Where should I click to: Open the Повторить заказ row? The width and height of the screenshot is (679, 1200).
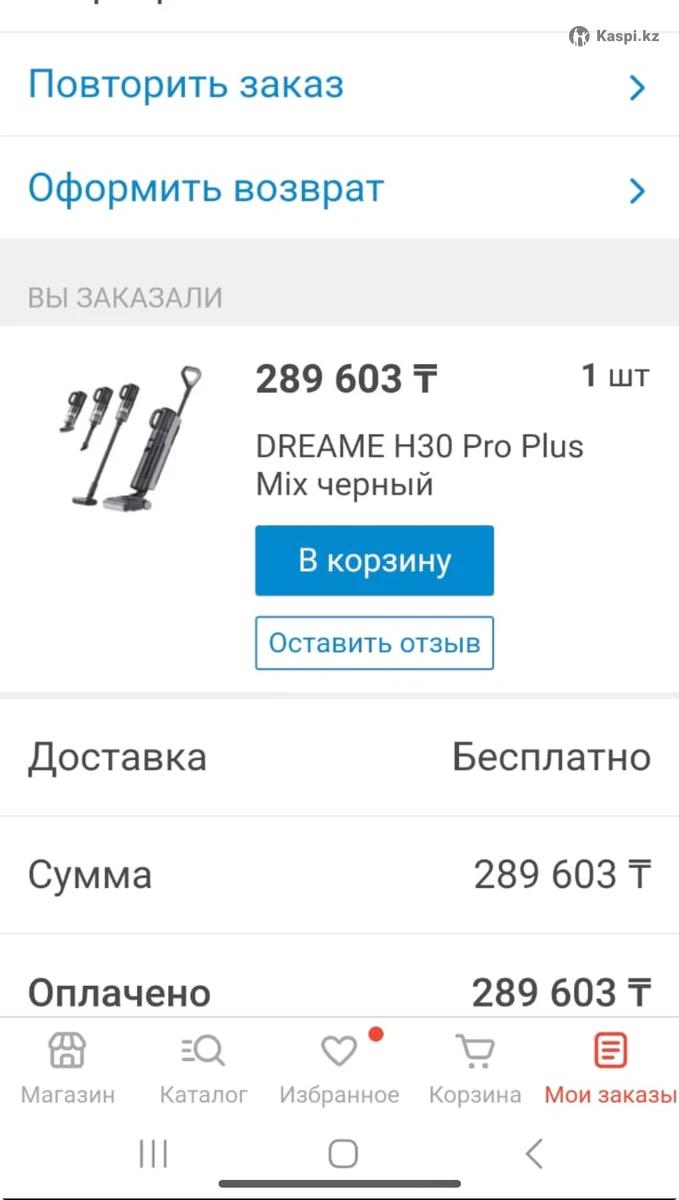pyautogui.click(x=339, y=86)
